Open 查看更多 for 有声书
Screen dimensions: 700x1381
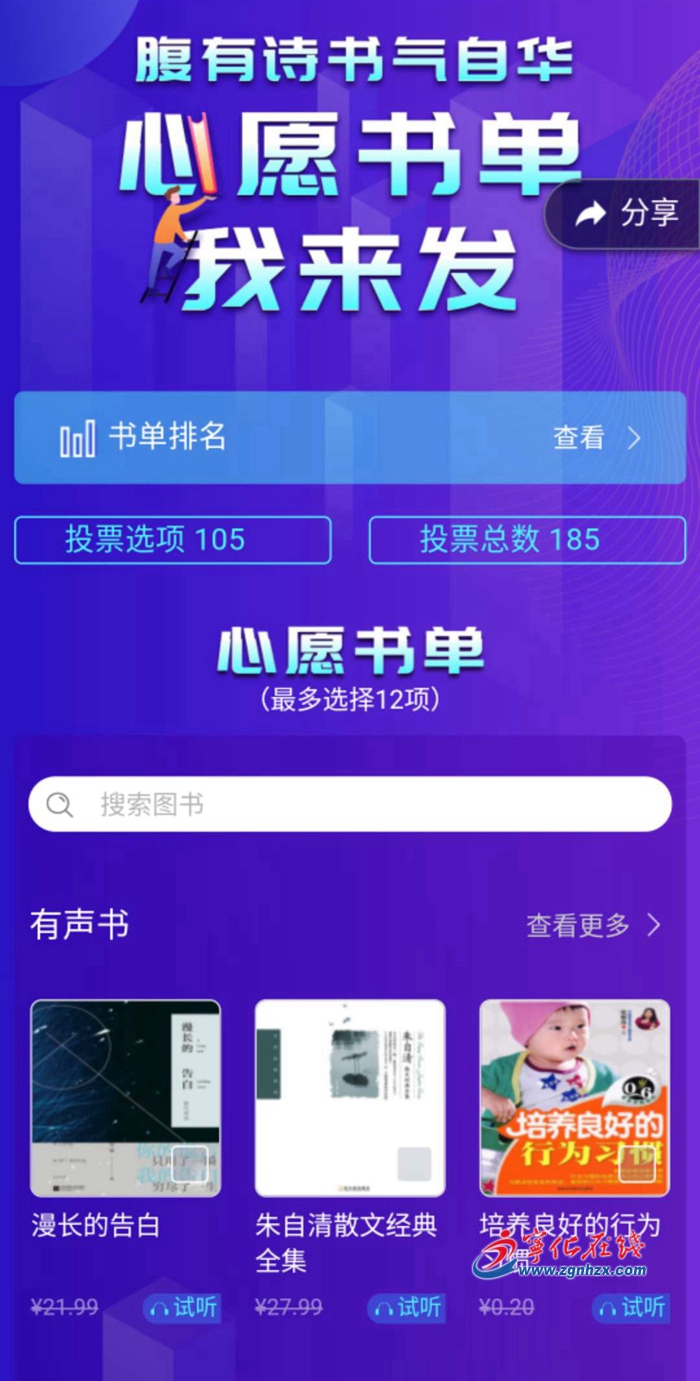594,925
